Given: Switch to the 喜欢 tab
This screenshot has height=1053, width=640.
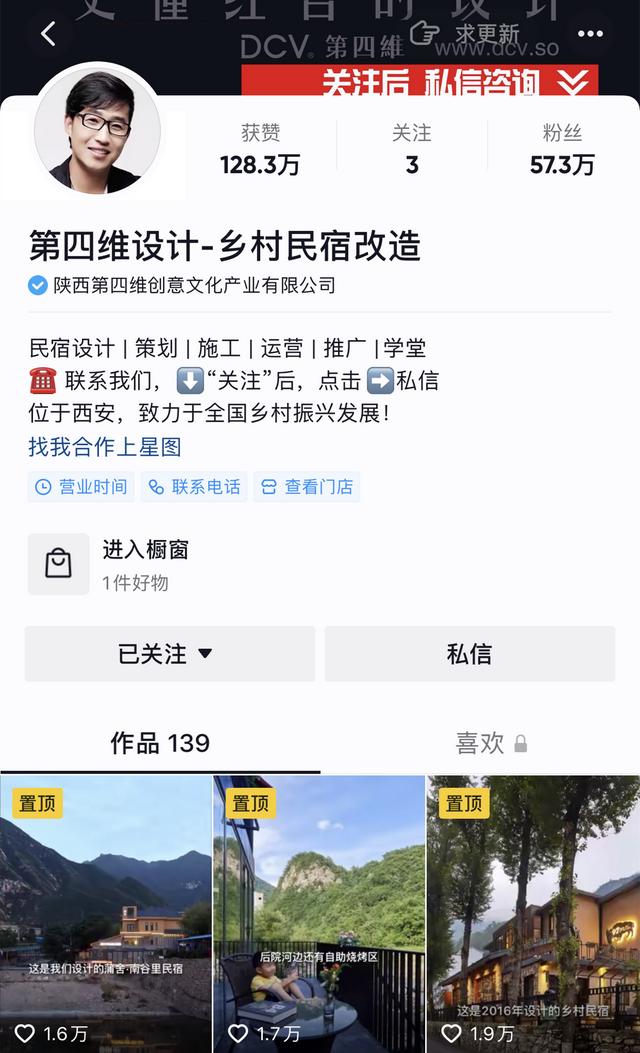Looking at the screenshot, I should 490,743.
